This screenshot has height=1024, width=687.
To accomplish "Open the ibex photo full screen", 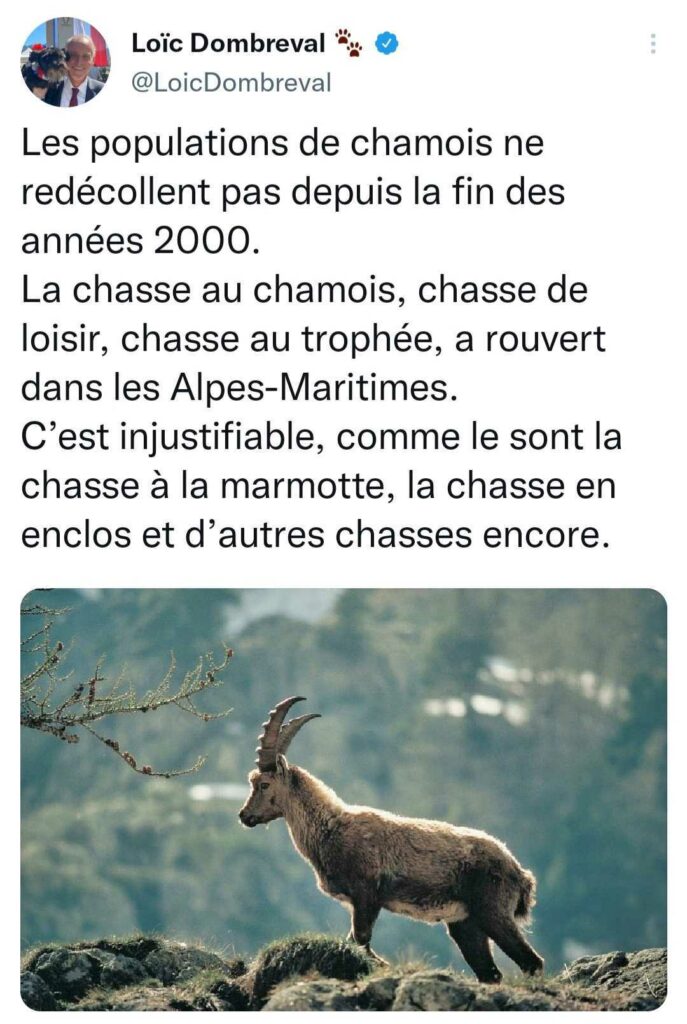I will pyautogui.click(x=343, y=798).
